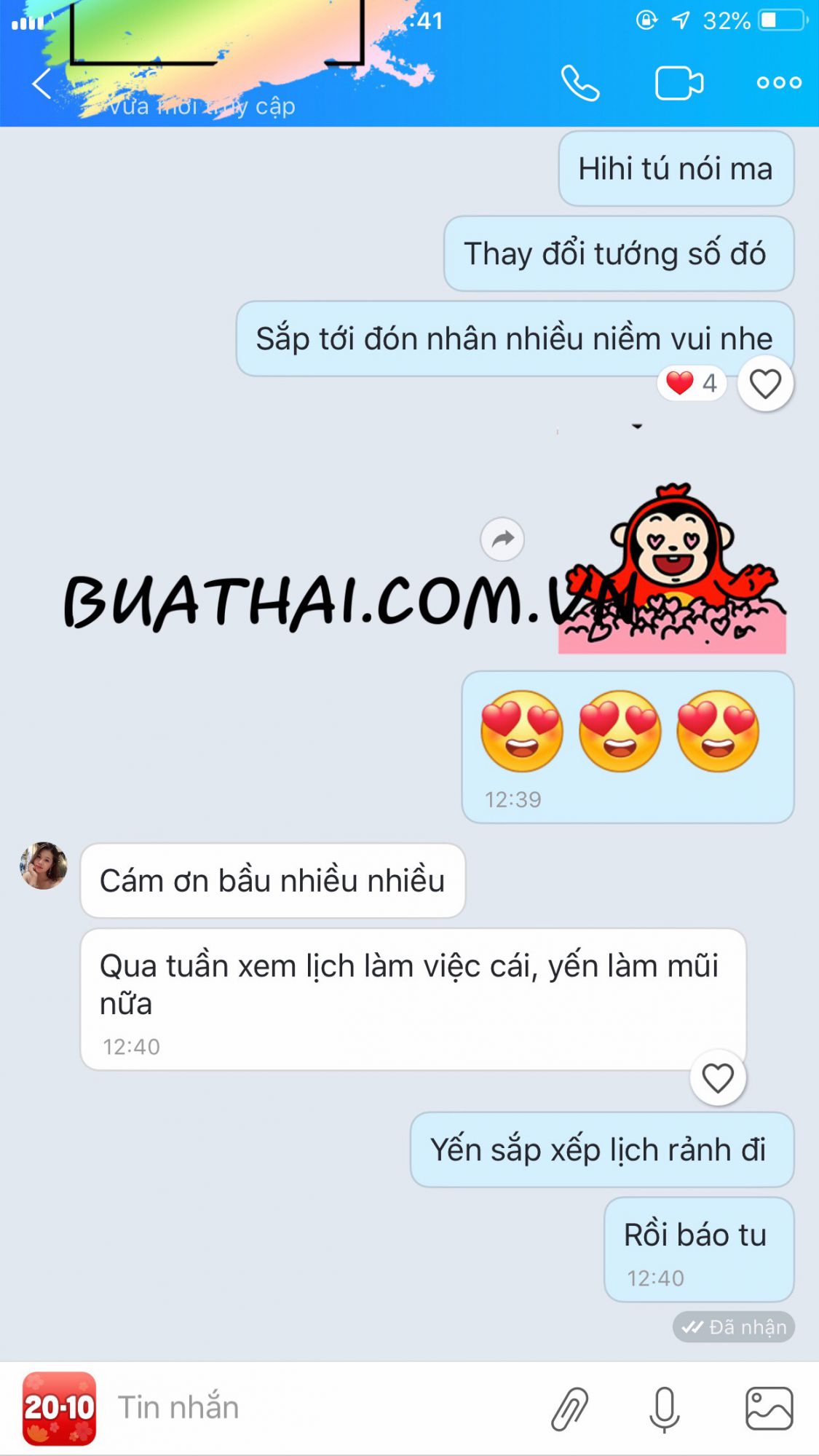Viewport: 819px width, 1456px height.
Task: View the 4 heart reactions
Action: (692, 383)
